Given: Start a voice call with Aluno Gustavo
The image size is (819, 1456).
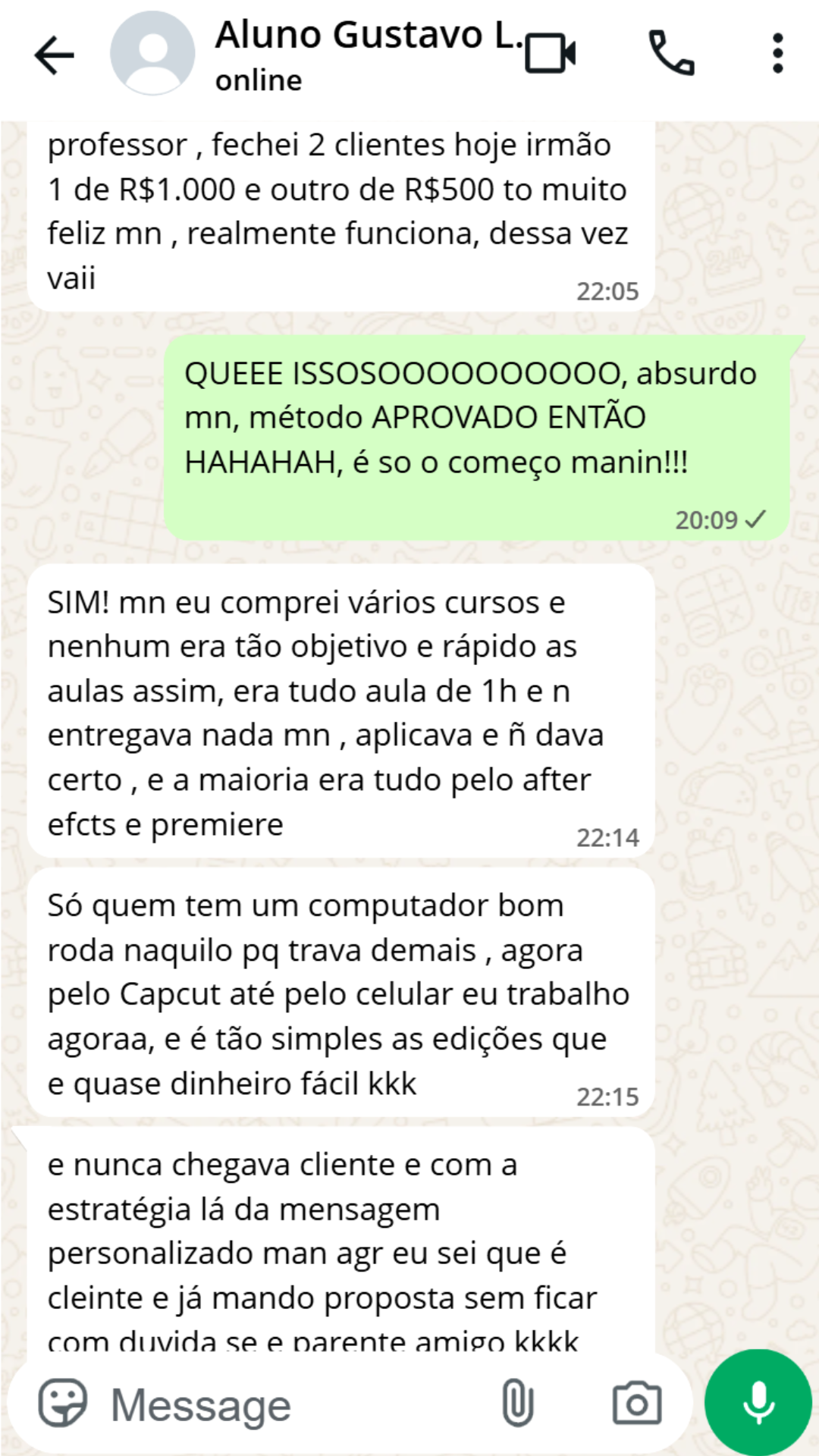Looking at the screenshot, I should 671,53.
